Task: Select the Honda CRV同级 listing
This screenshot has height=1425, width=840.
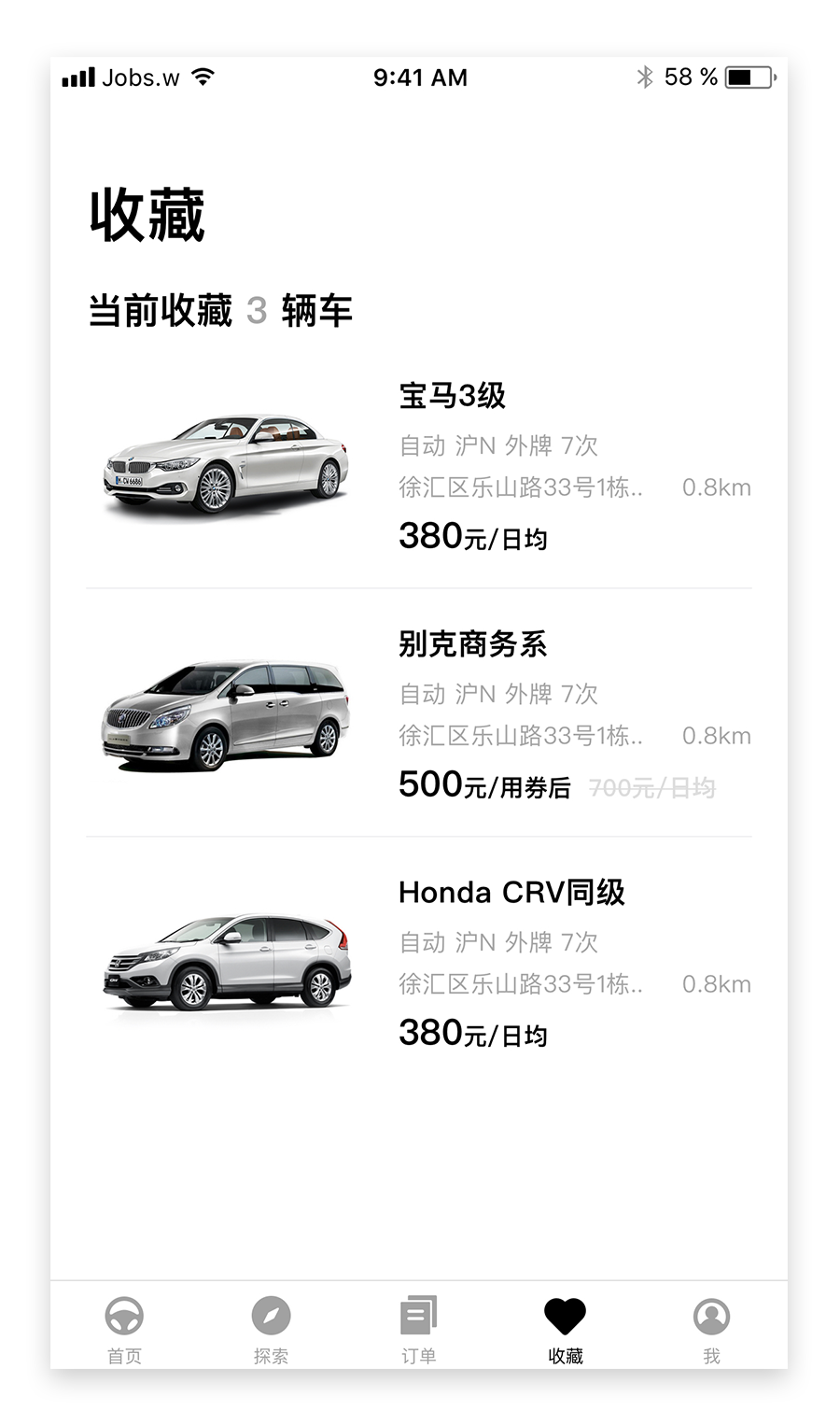Action: (x=511, y=893)
